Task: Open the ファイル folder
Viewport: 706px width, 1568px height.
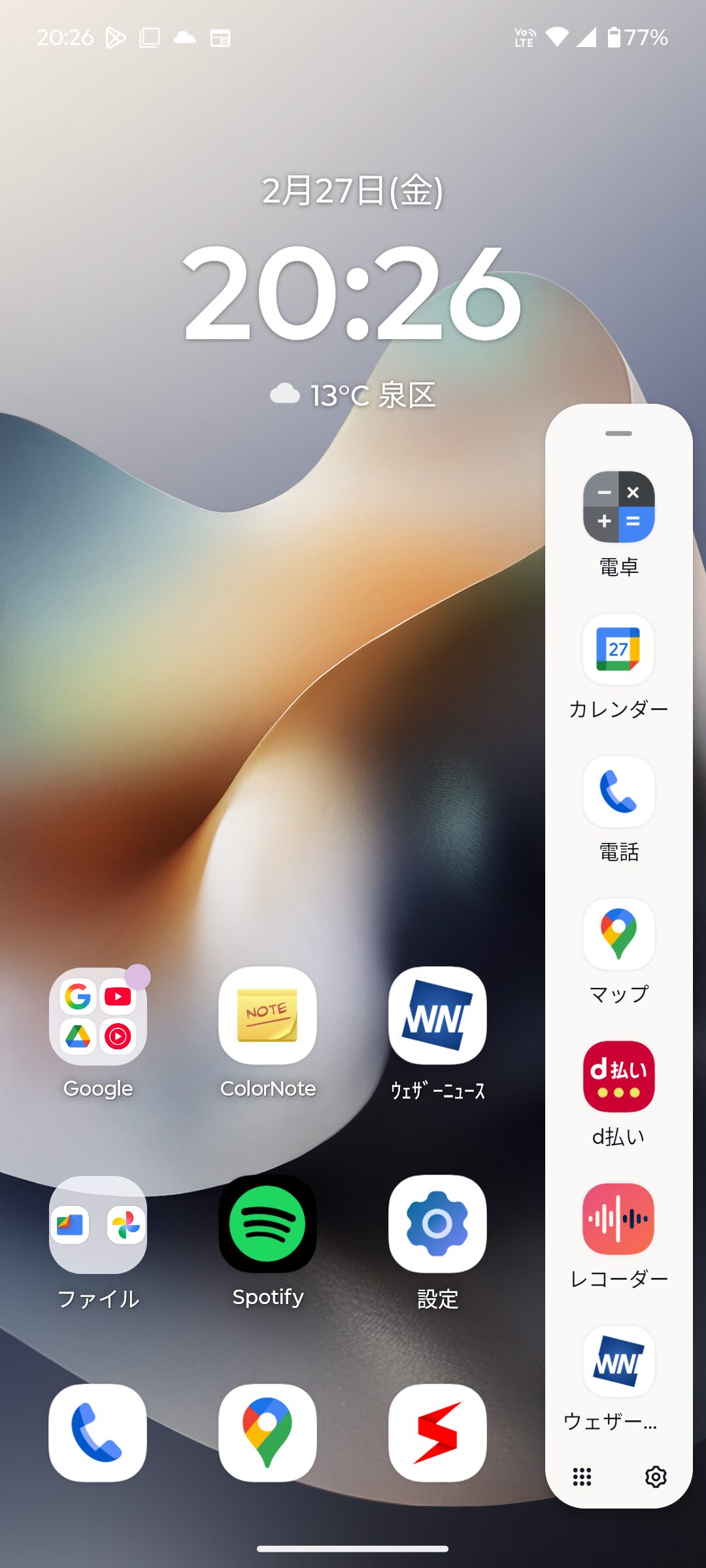Action: [x=98, y=1225]
